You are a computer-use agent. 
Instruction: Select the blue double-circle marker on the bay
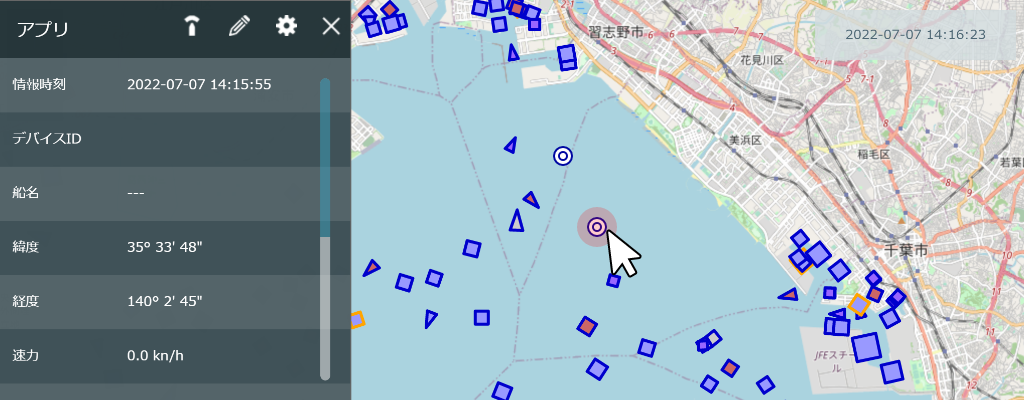point(563,155)
